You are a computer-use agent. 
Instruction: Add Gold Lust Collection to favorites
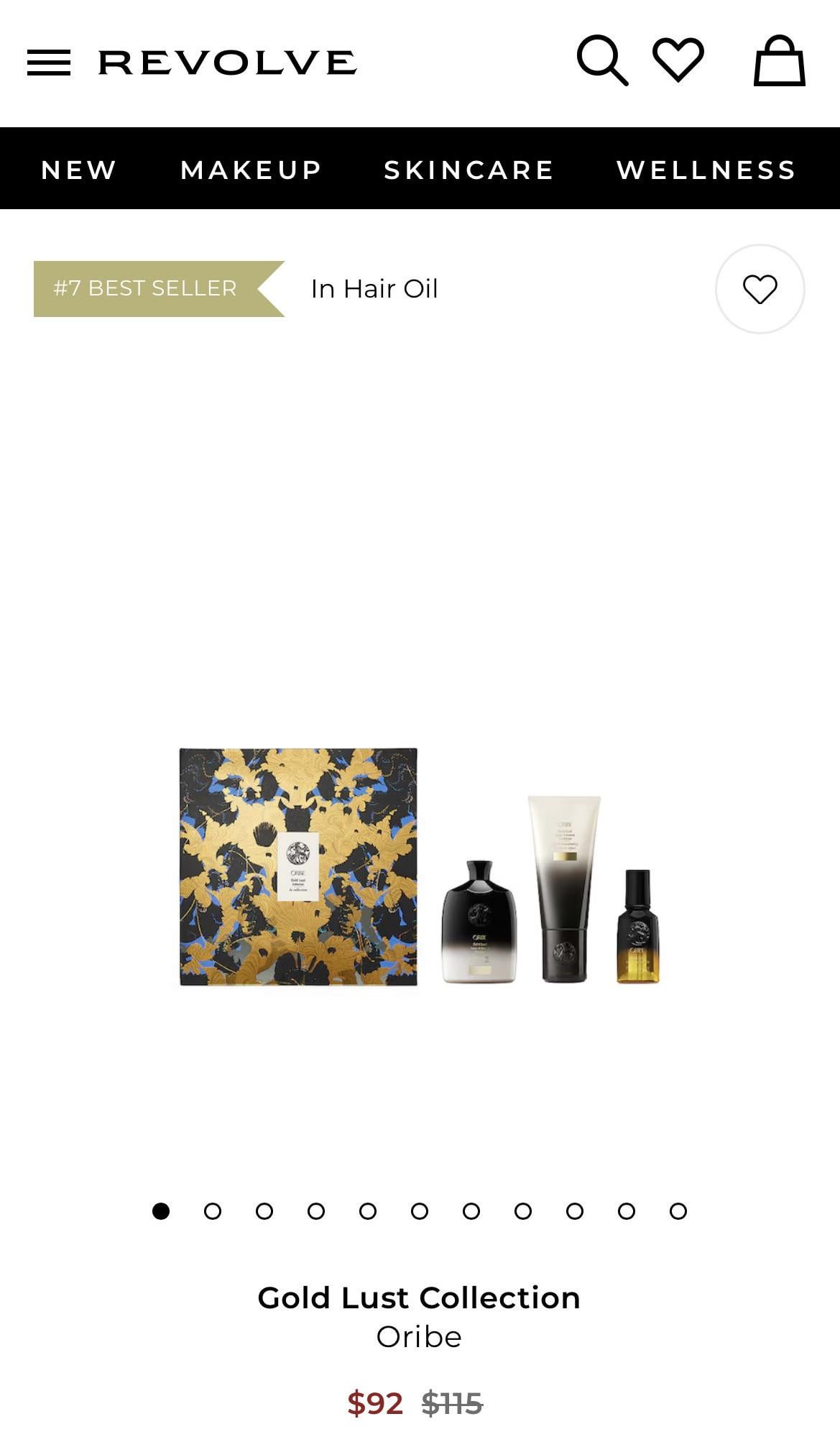click(x=760, y=289)
